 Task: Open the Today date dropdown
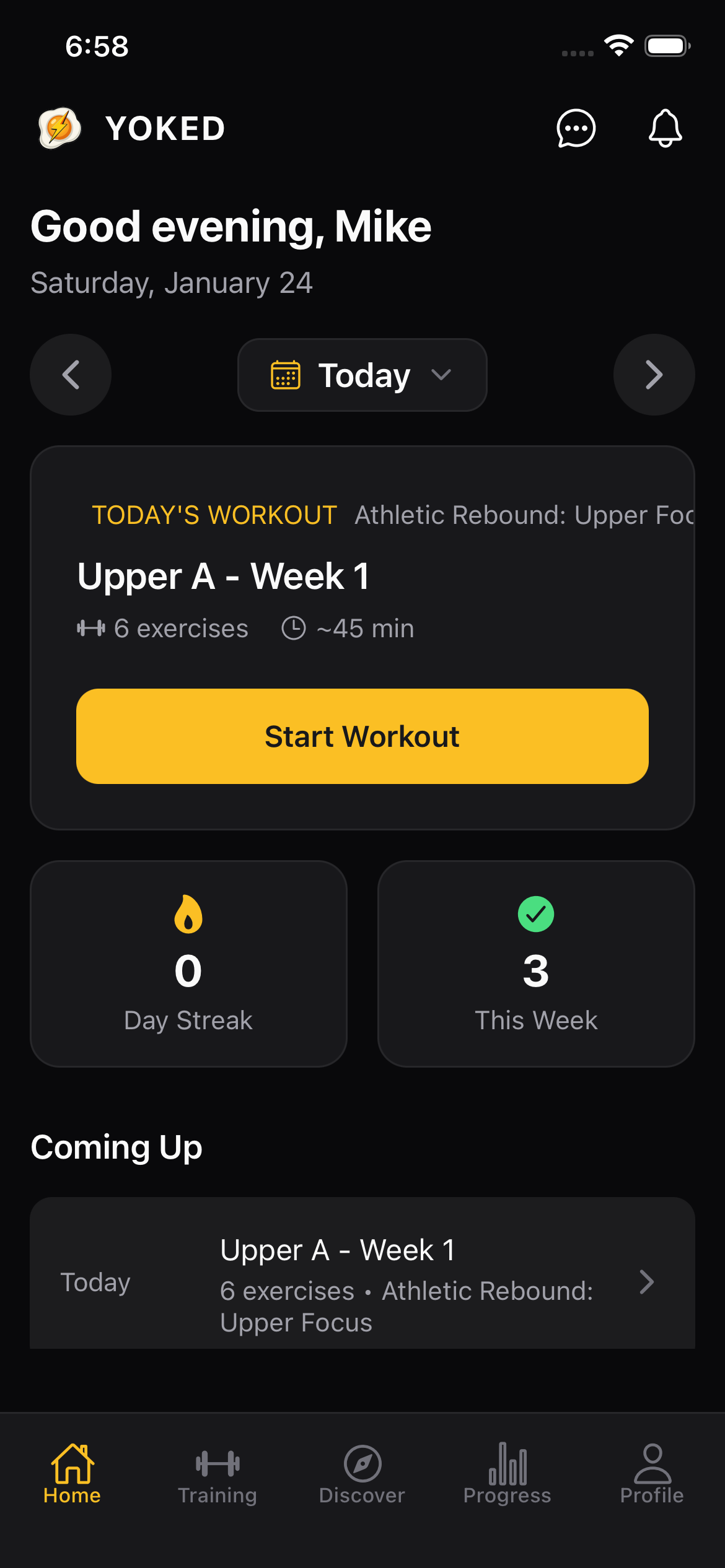[x=362, y=375]
